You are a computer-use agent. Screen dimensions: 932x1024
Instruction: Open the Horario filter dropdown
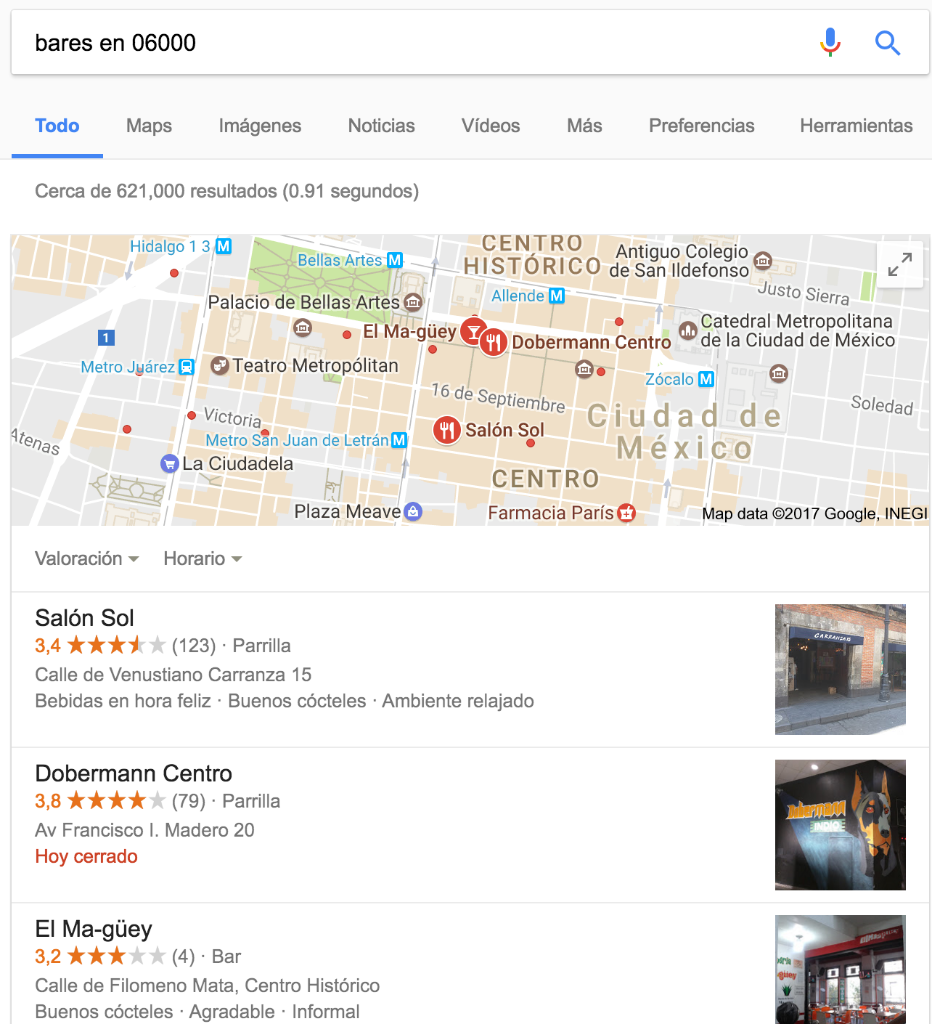coord(203,559)
